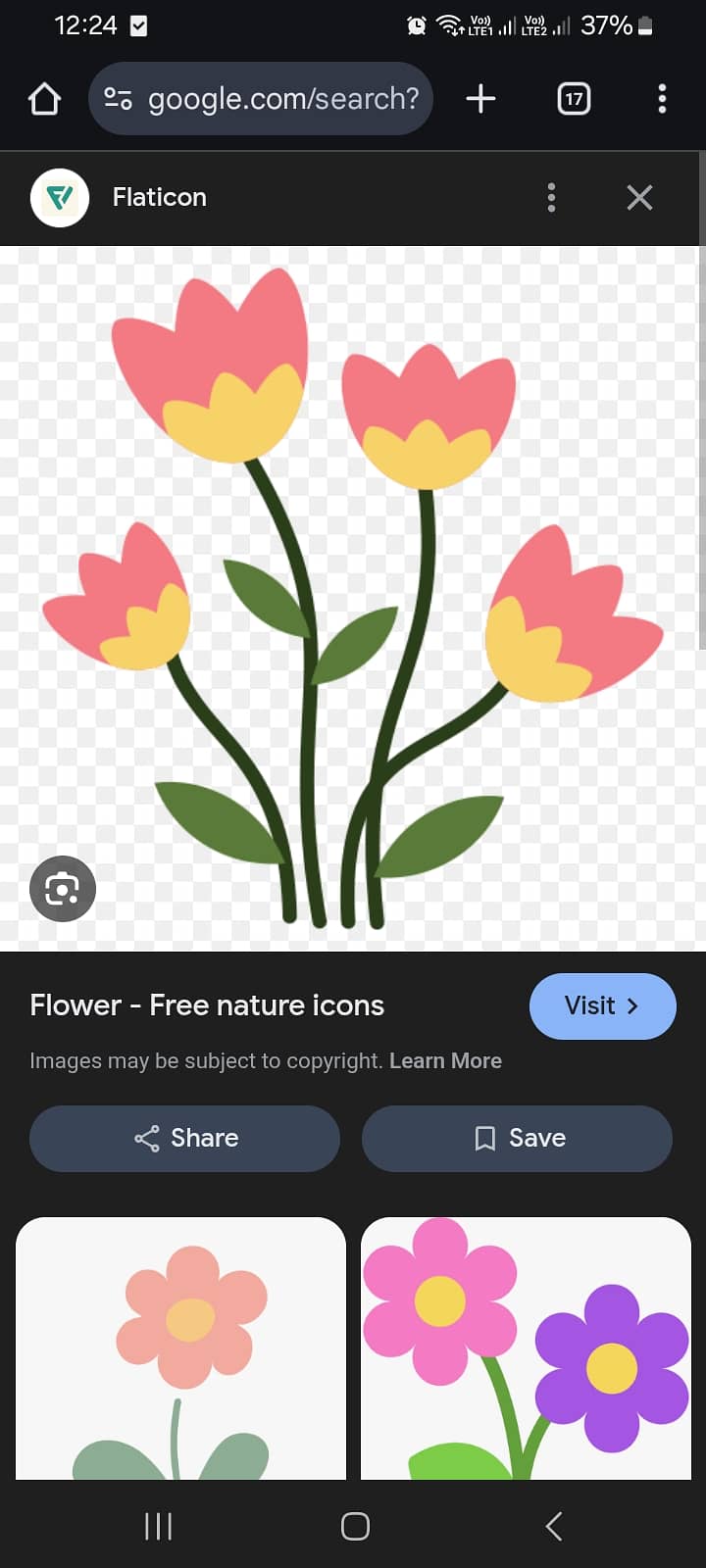Close the Flaticon image preview

pyautogui.click(x=639, y=197)
